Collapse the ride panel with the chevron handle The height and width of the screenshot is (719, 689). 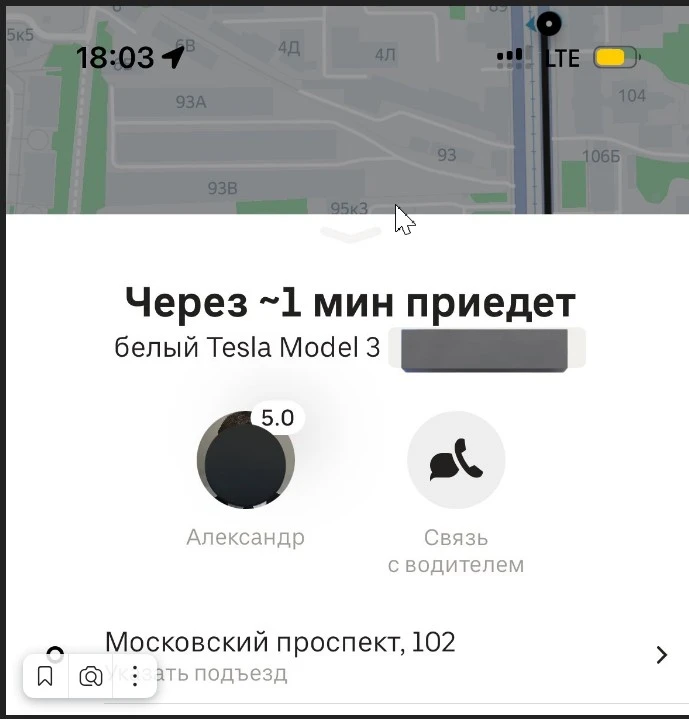(351, 233)
